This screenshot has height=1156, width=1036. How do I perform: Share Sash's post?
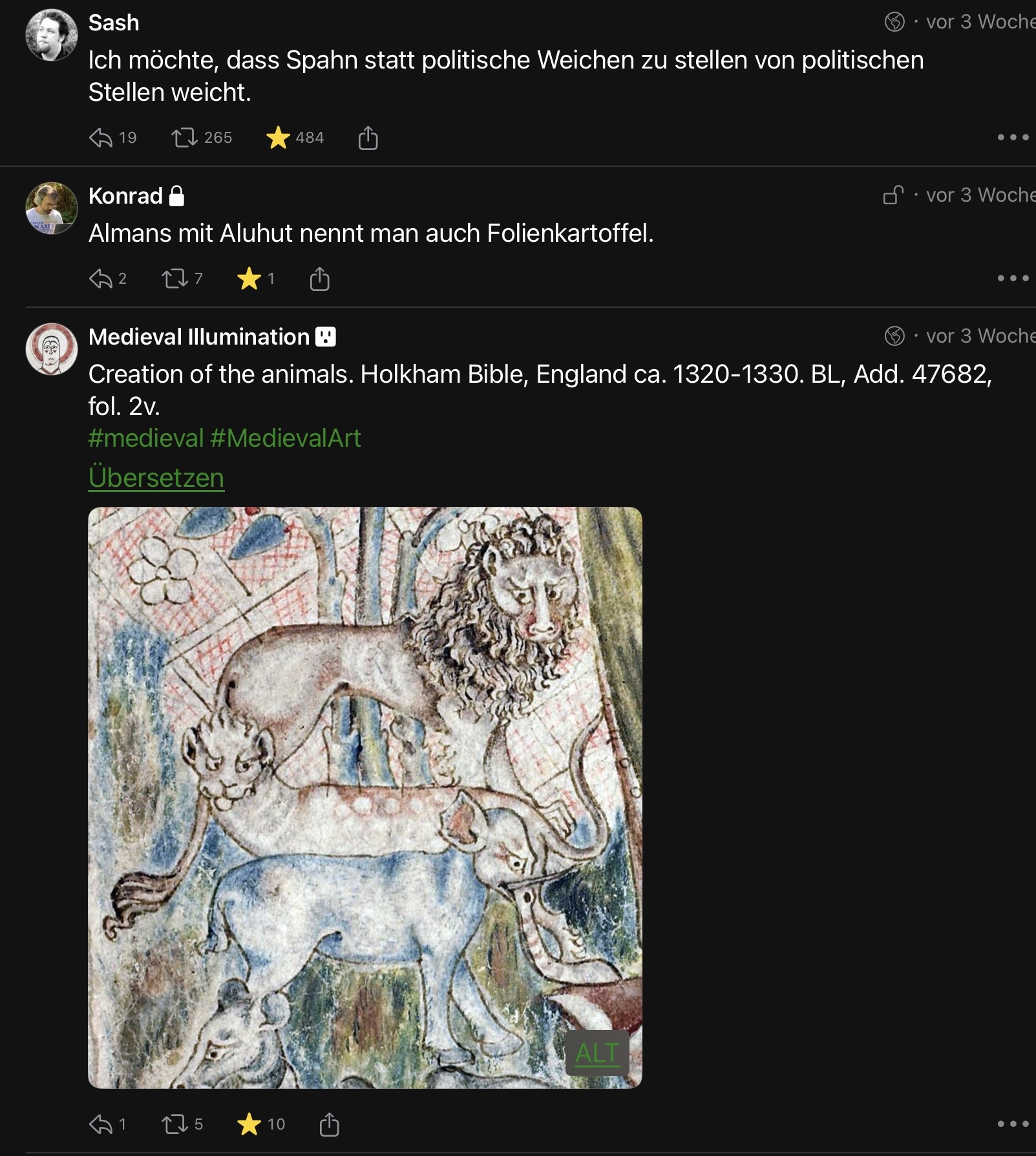[x=368, y=138]
